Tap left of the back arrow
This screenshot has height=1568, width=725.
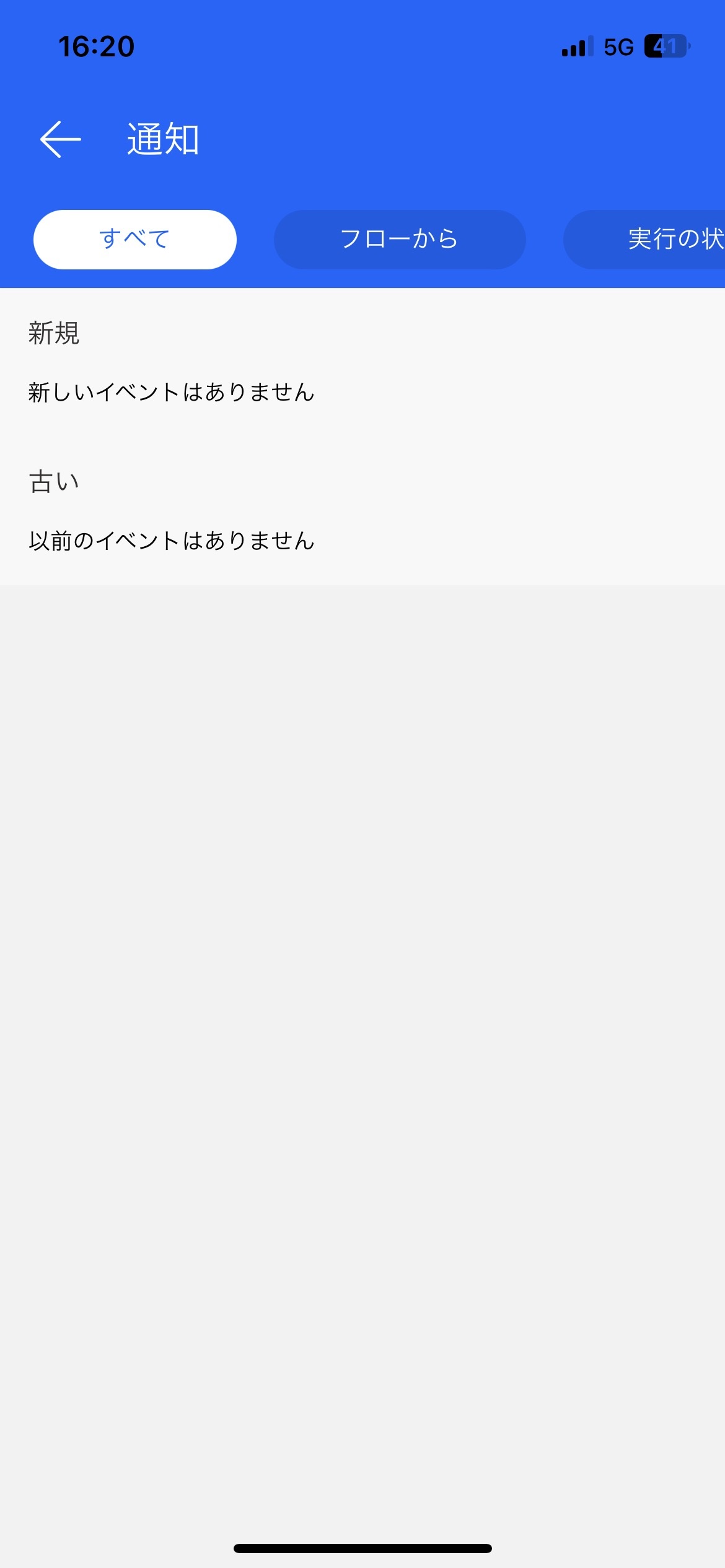(19, 139)
